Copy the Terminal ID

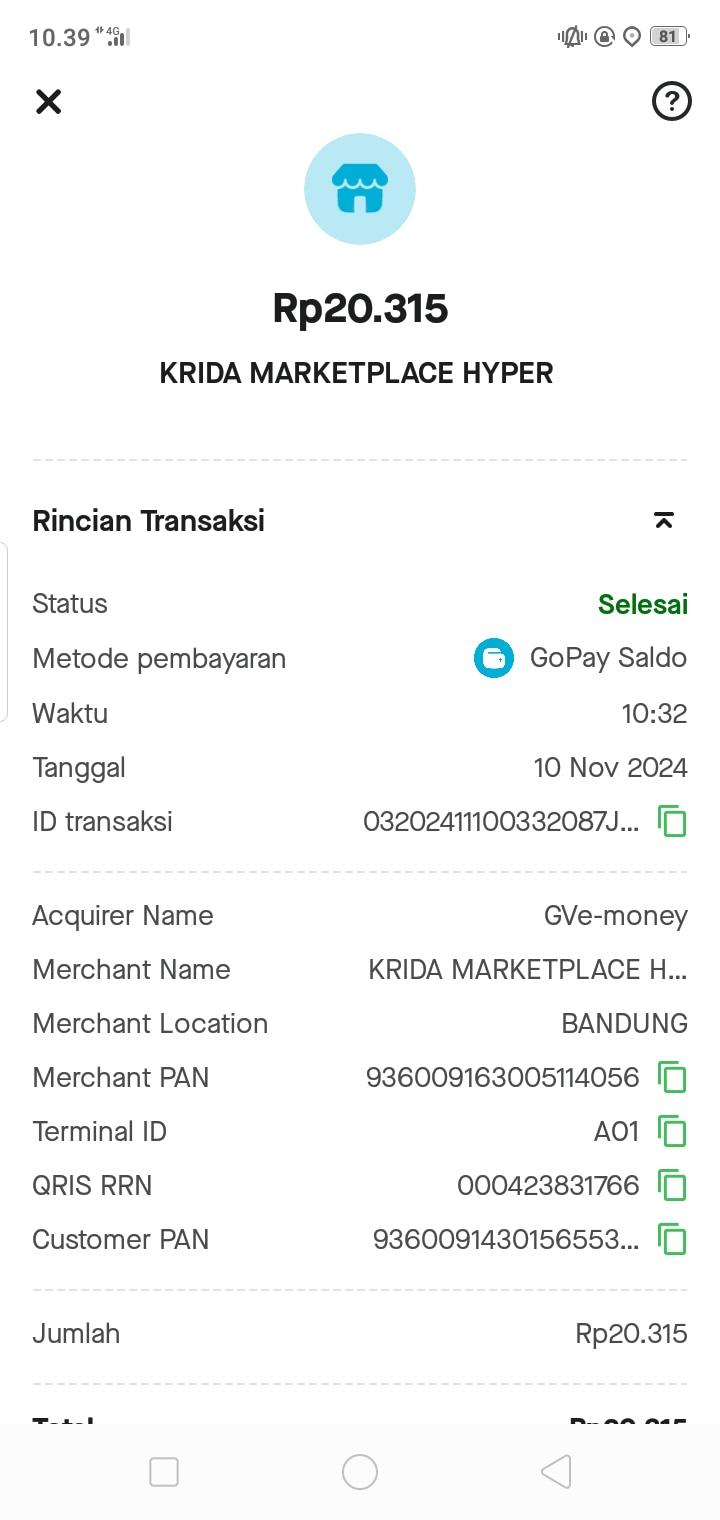coord(672,1131)
